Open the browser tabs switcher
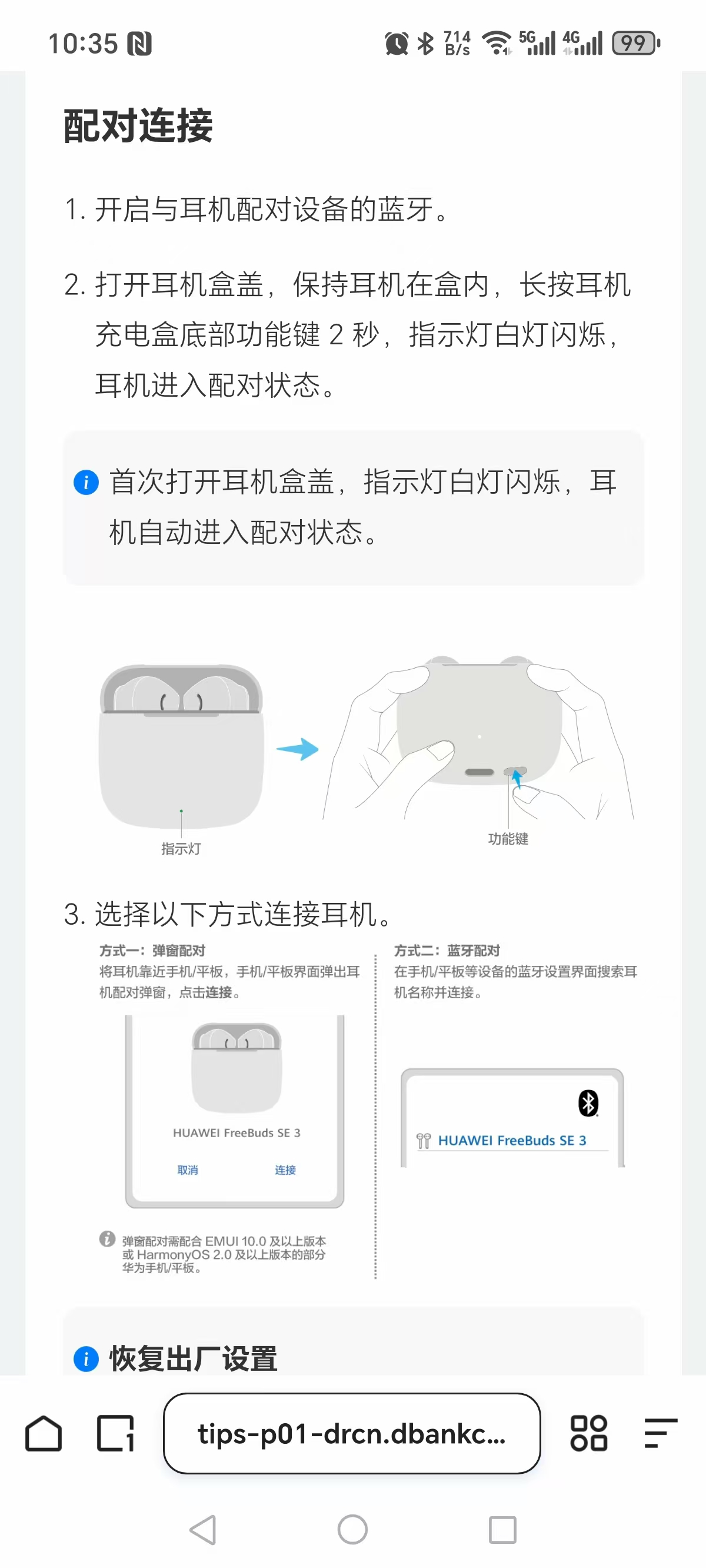706x1568 pixels. coord(115,1433)
